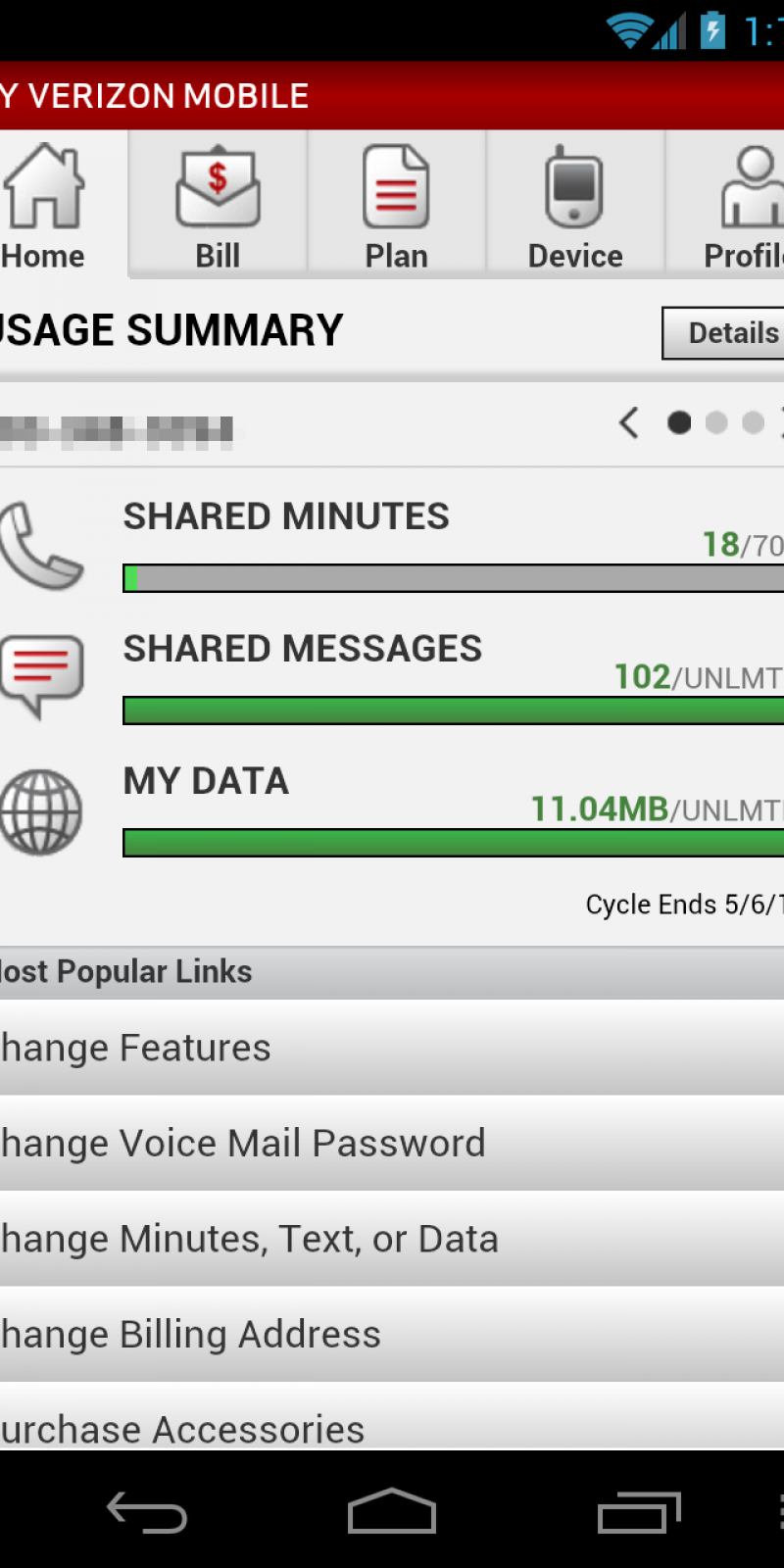Open usage Details button

pyautogui.click(x=725, y=333)
